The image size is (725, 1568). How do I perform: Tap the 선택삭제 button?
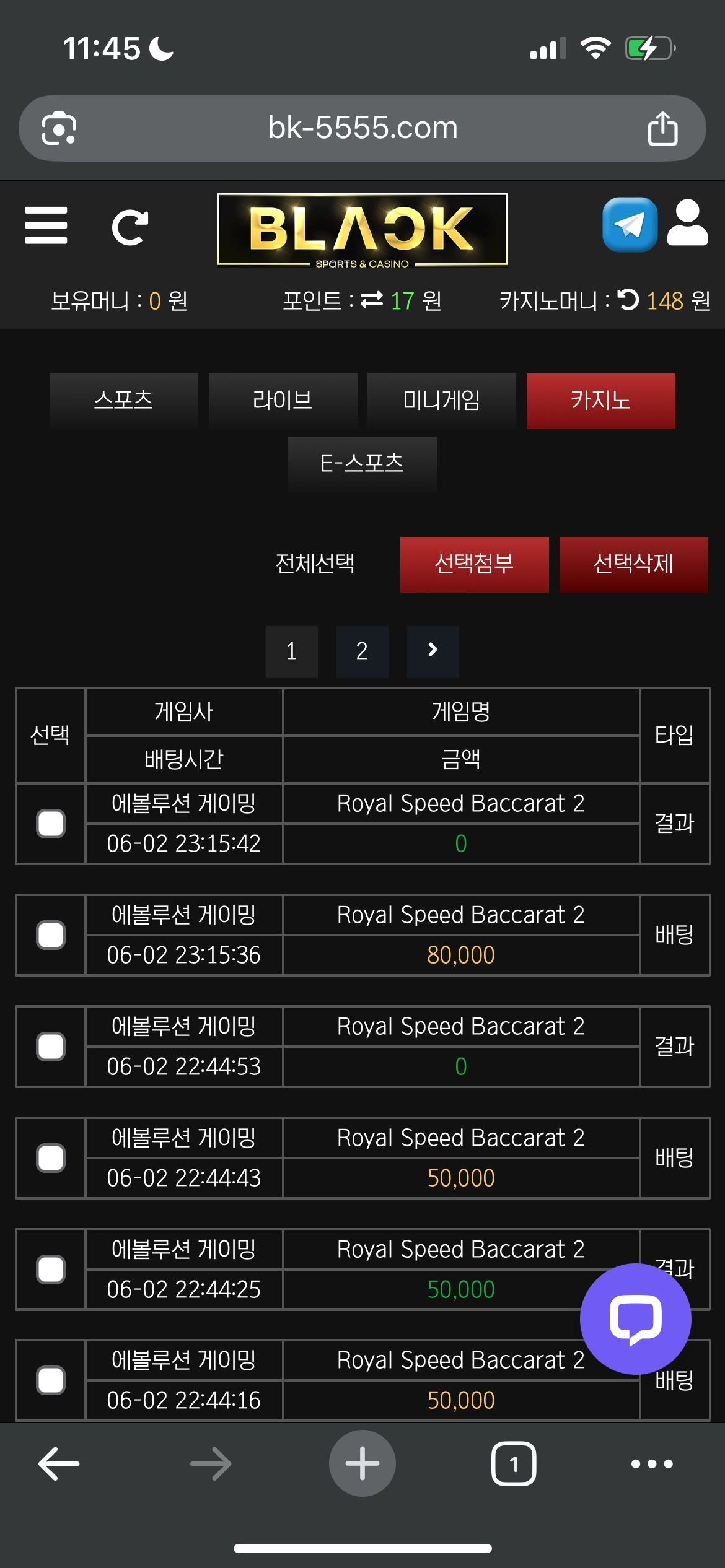(x=633, y=564)
